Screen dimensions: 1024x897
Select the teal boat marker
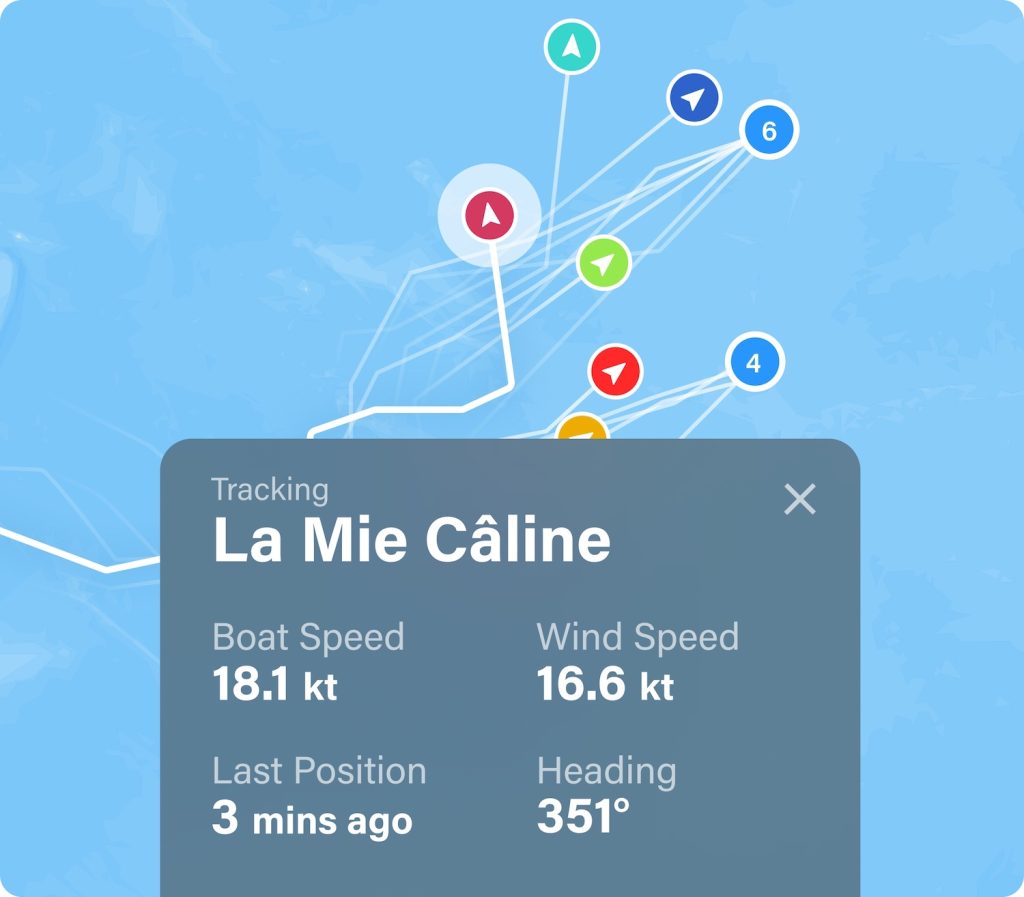[x=571, y=47]
